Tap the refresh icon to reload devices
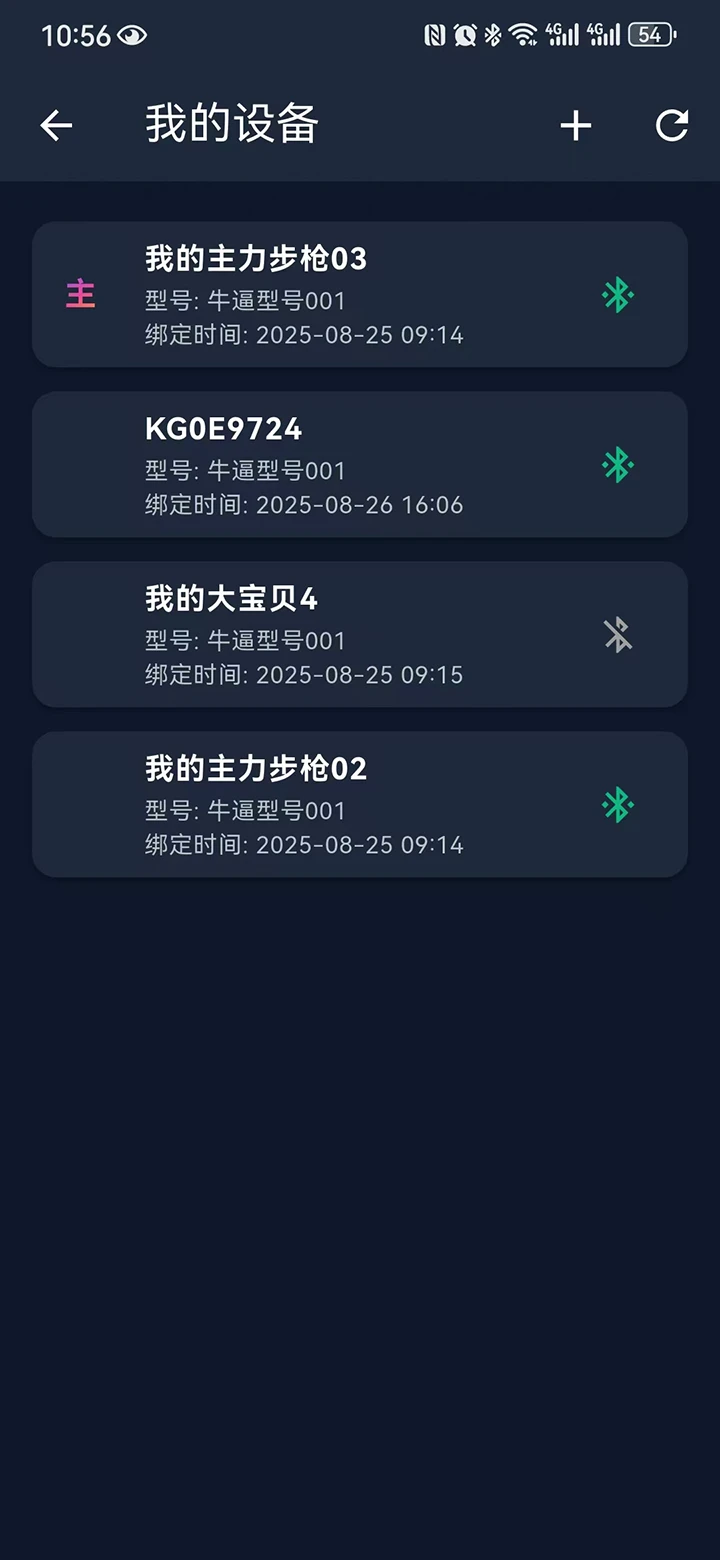Image resolution: width=720 pixels, height=1560 pixels. (671, 125)
